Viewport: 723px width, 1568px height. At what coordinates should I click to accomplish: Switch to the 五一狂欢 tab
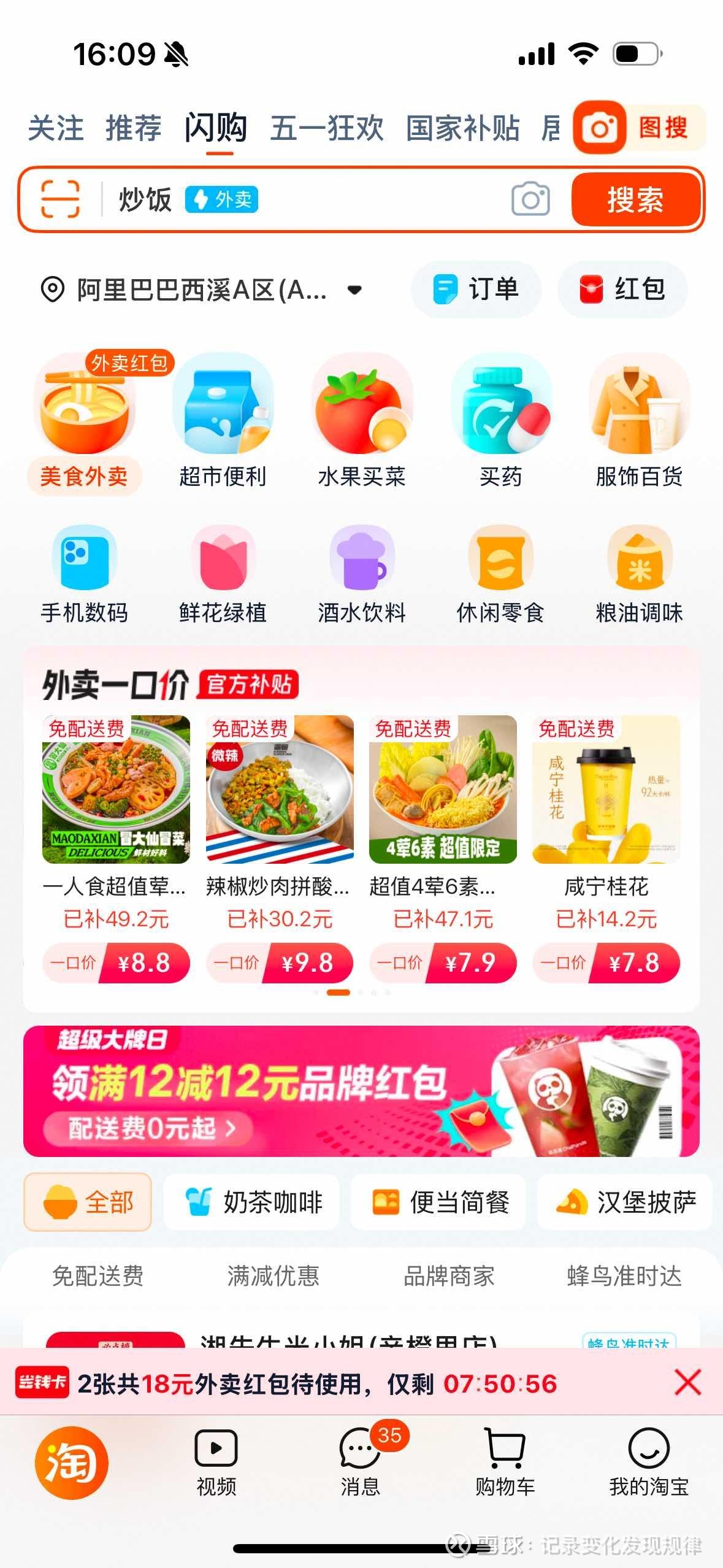(327, 128)
